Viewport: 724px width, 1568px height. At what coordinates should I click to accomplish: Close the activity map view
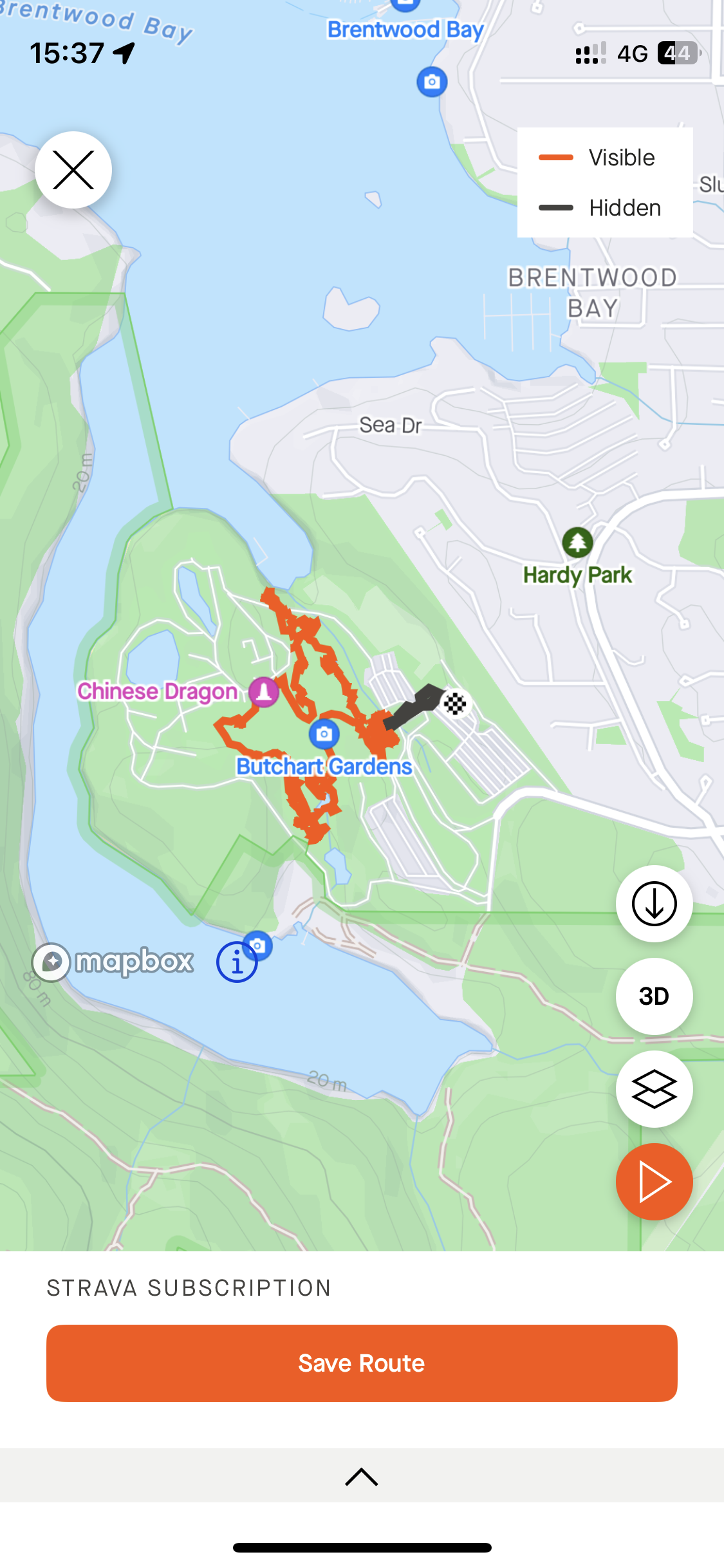(73, 170)
